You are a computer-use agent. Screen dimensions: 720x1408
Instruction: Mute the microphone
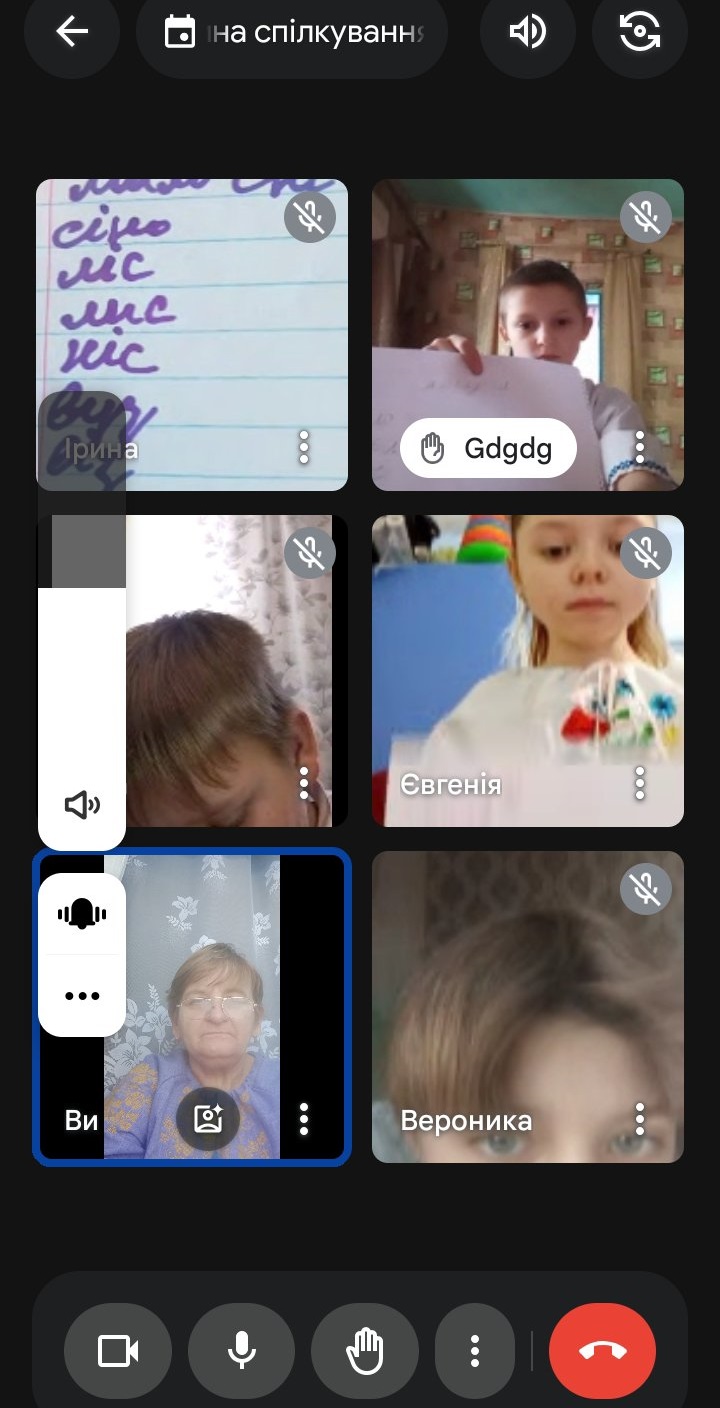click(x=241, y=1352)
